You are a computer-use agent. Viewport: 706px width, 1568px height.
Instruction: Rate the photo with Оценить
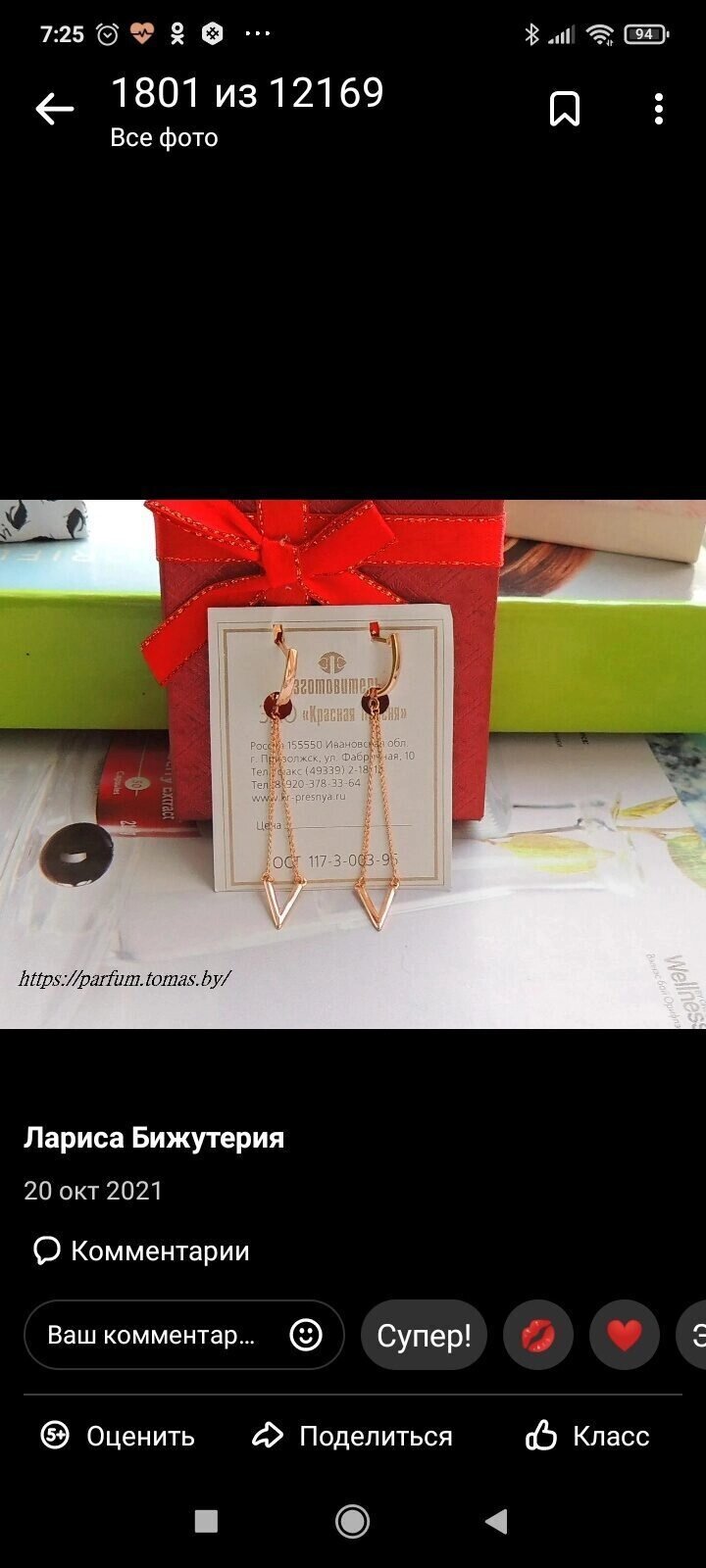tap(118, 1436)
